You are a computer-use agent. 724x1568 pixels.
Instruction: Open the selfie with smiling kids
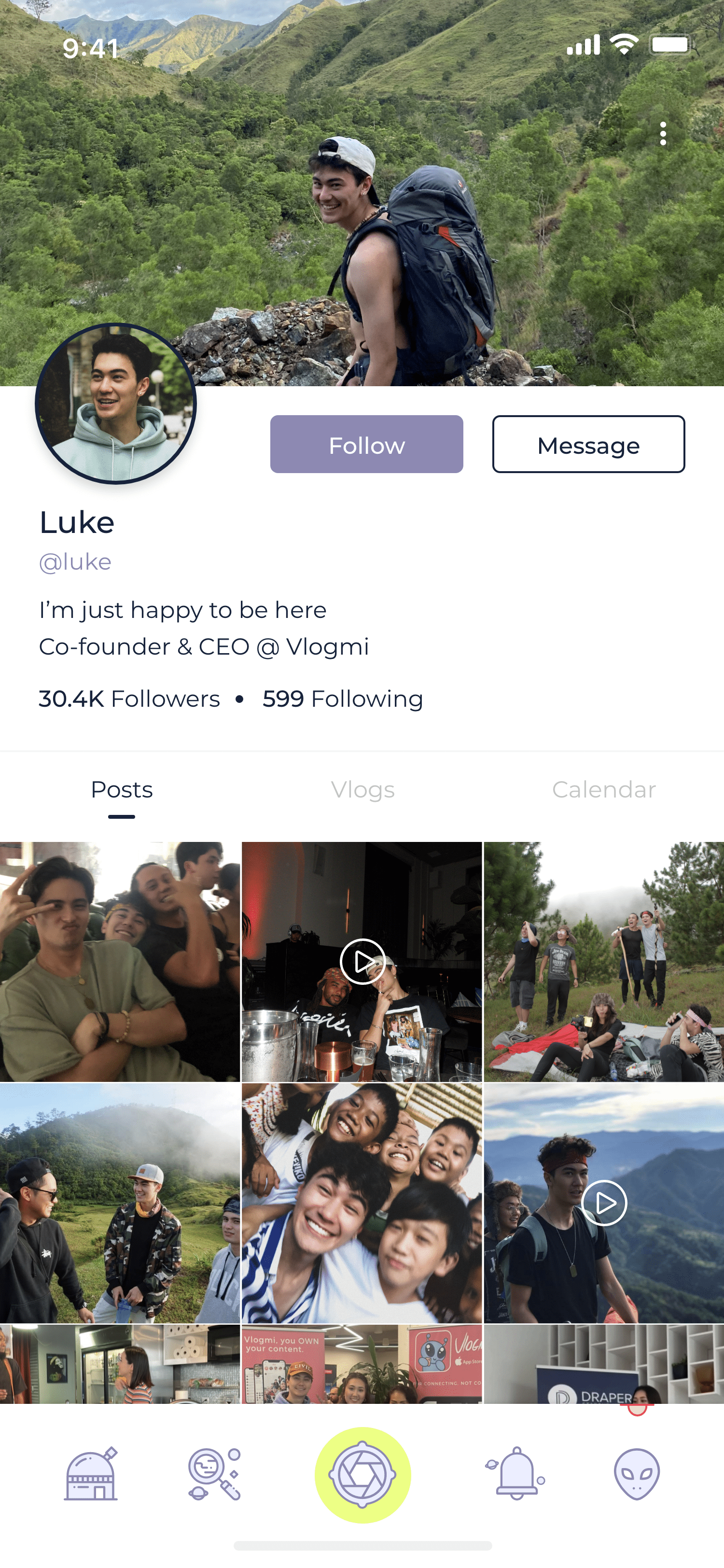pyautogui.click(x=362, y=1203)
